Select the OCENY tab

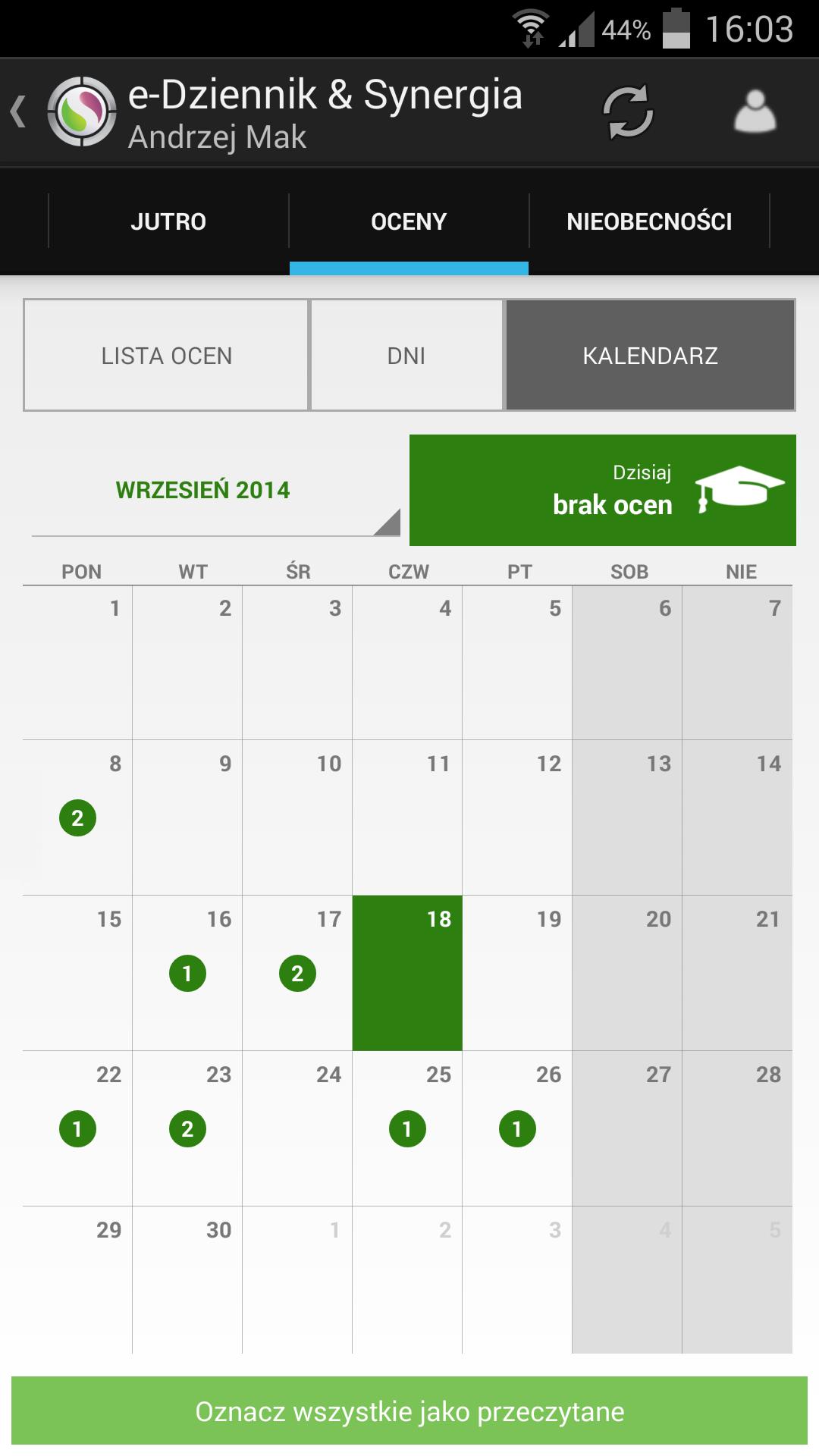pos(409,221)
